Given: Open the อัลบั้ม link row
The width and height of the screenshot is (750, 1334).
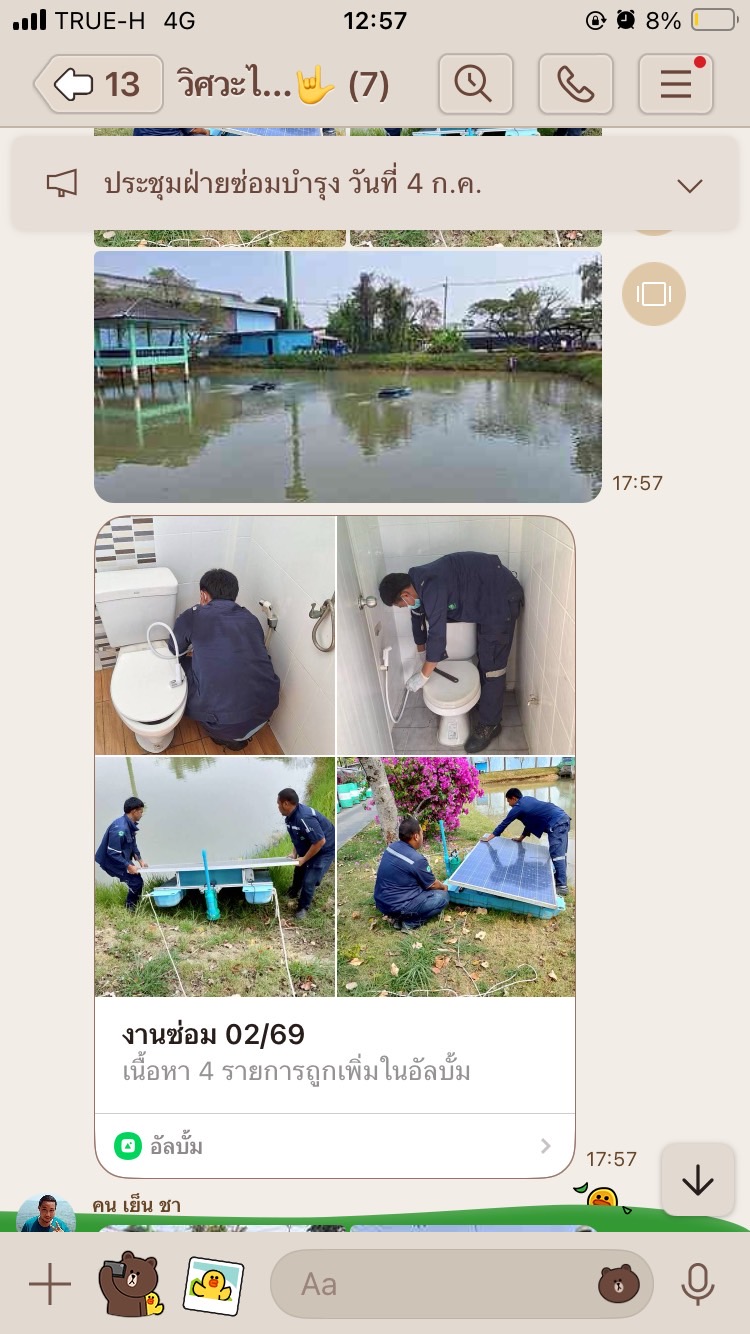Looking at the screenshot, I should (335, 1146).
